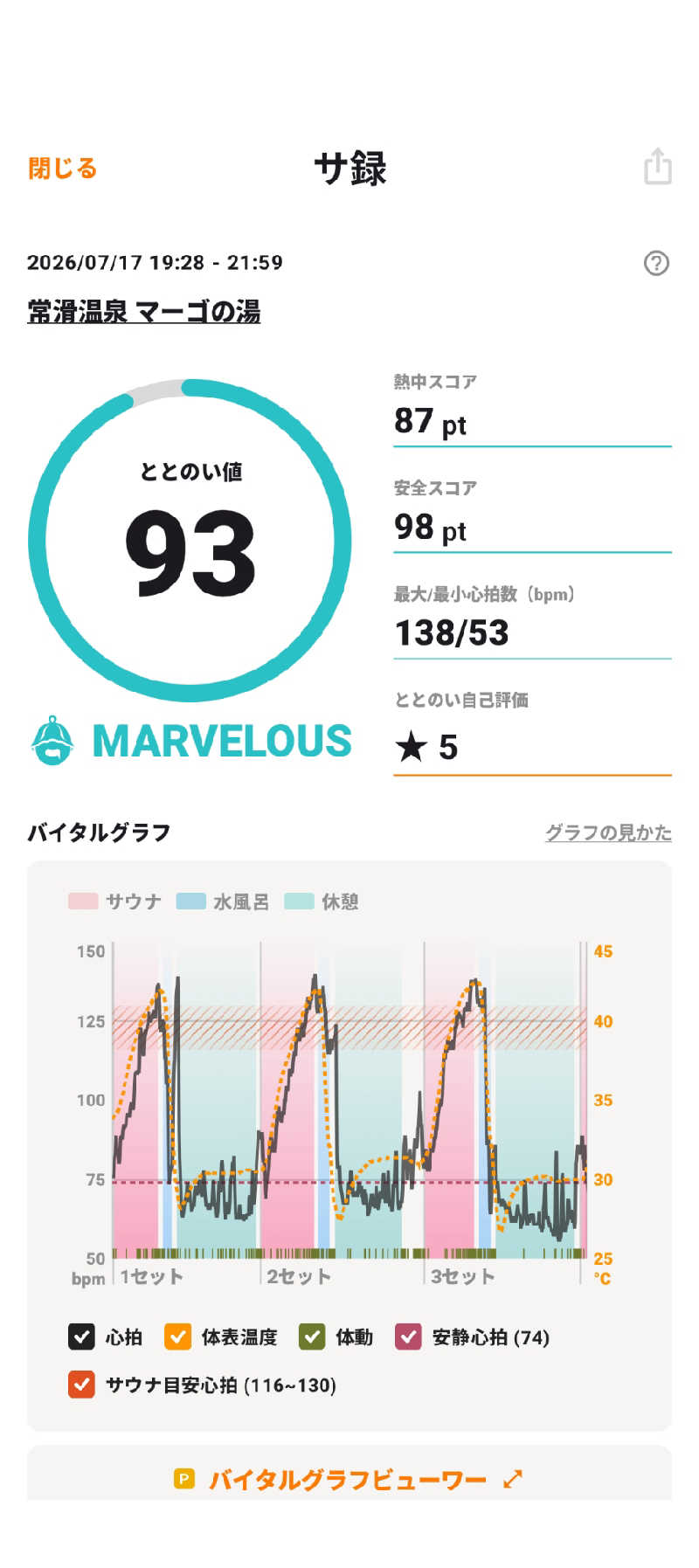Image resolution: width=699 pixels, height=1568 pixels.
Task: Uncheck the 心拍 checkbox
Action: click(81, 1337)
